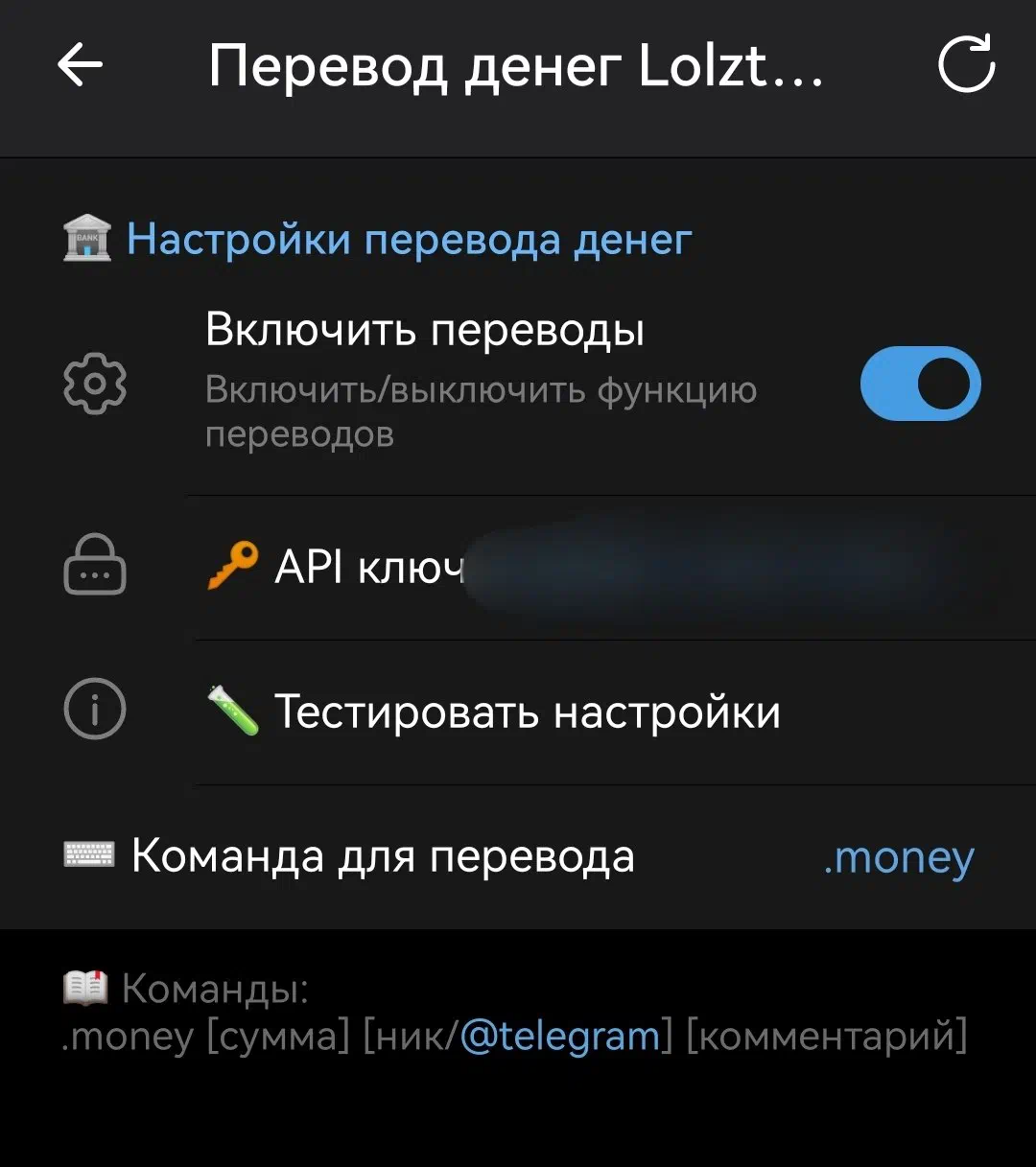Tap the refresh icon in the header
The width and height of the screenshot is (1036, 1167).
(965, 65)
